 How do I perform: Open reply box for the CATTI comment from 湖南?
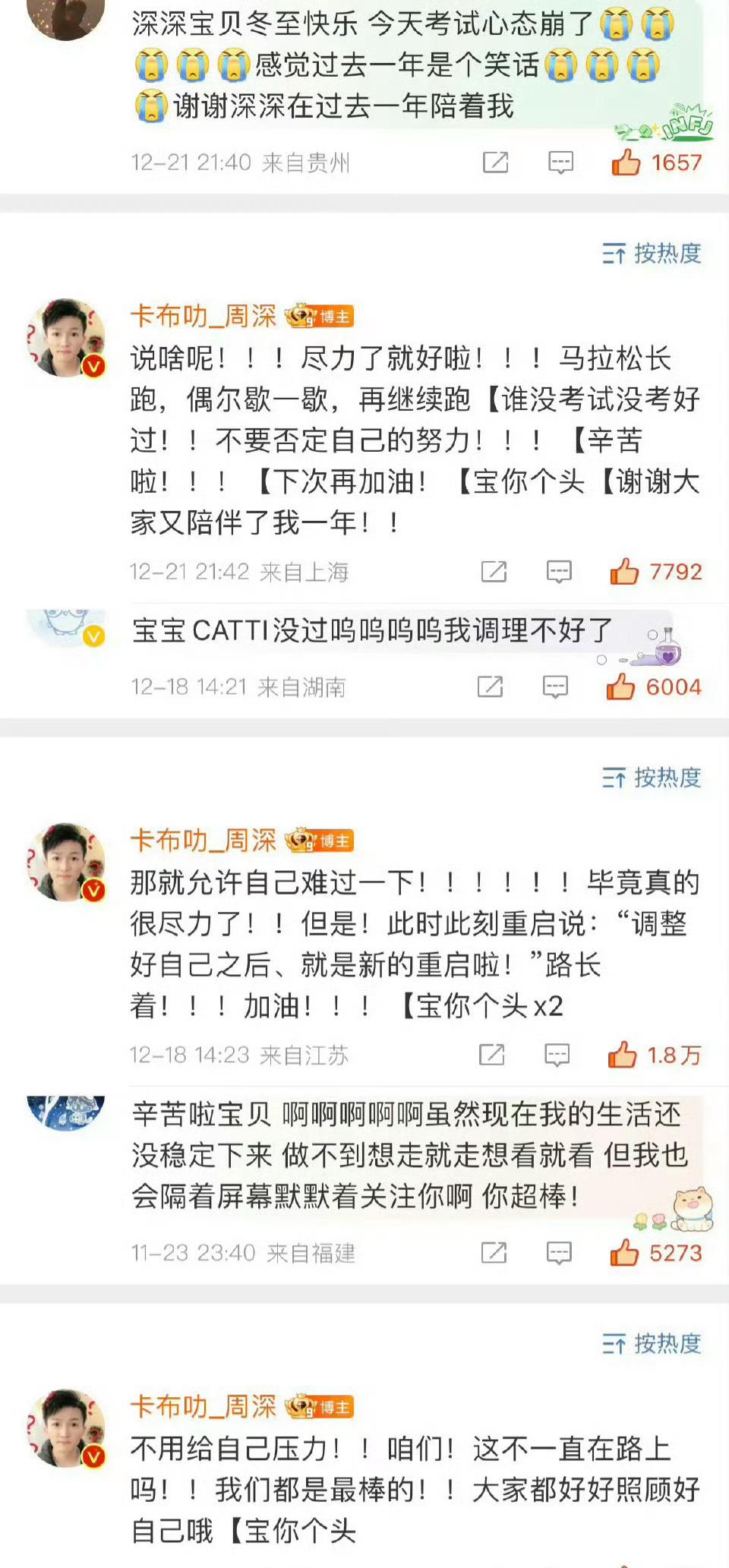tap(555, 687)
